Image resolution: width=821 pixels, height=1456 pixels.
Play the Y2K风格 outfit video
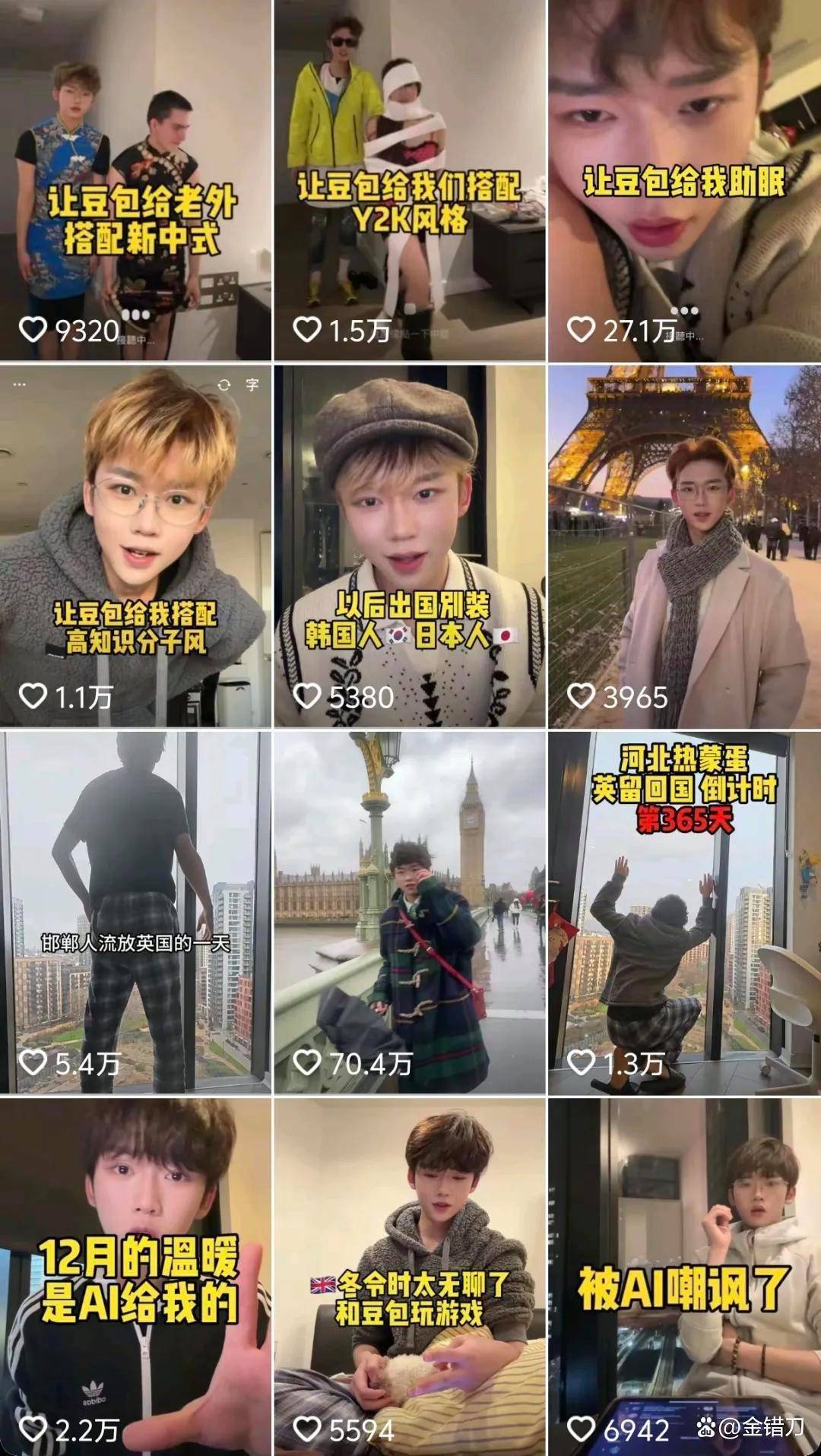pos(409,180)
